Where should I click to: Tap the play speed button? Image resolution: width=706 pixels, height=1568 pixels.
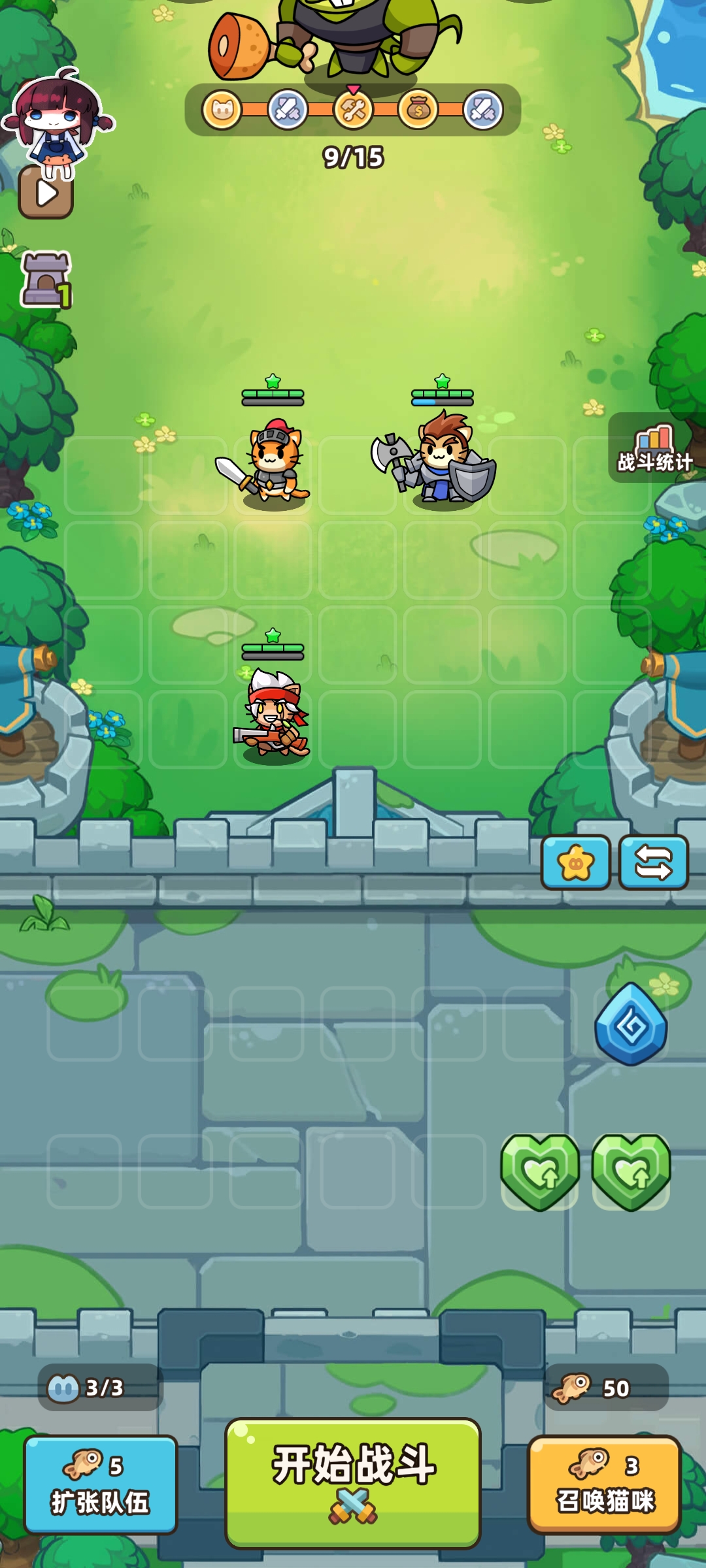(46, 193)
